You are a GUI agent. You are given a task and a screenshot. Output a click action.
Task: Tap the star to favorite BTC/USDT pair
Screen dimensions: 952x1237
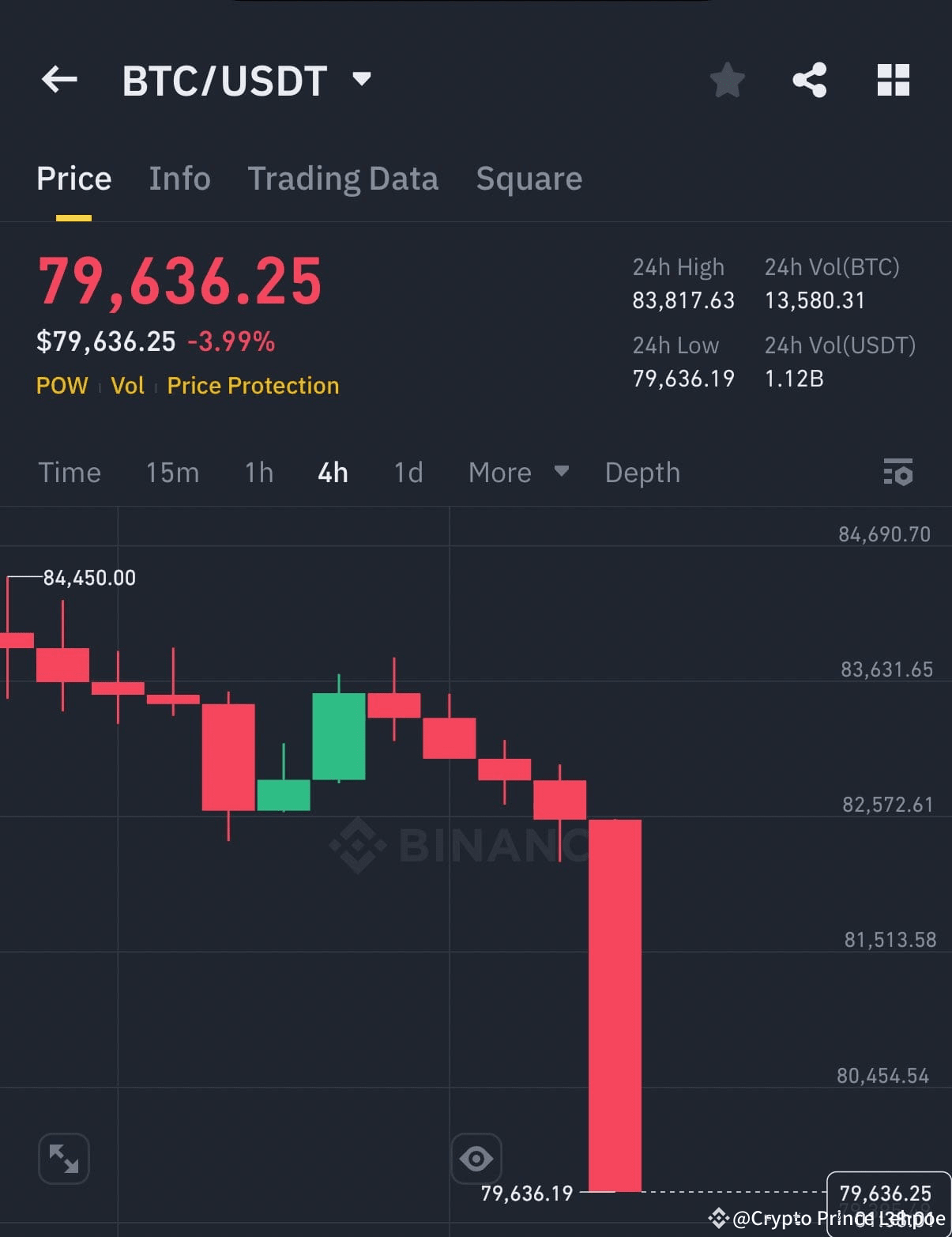pyautogui.click(x=726, y=79)
